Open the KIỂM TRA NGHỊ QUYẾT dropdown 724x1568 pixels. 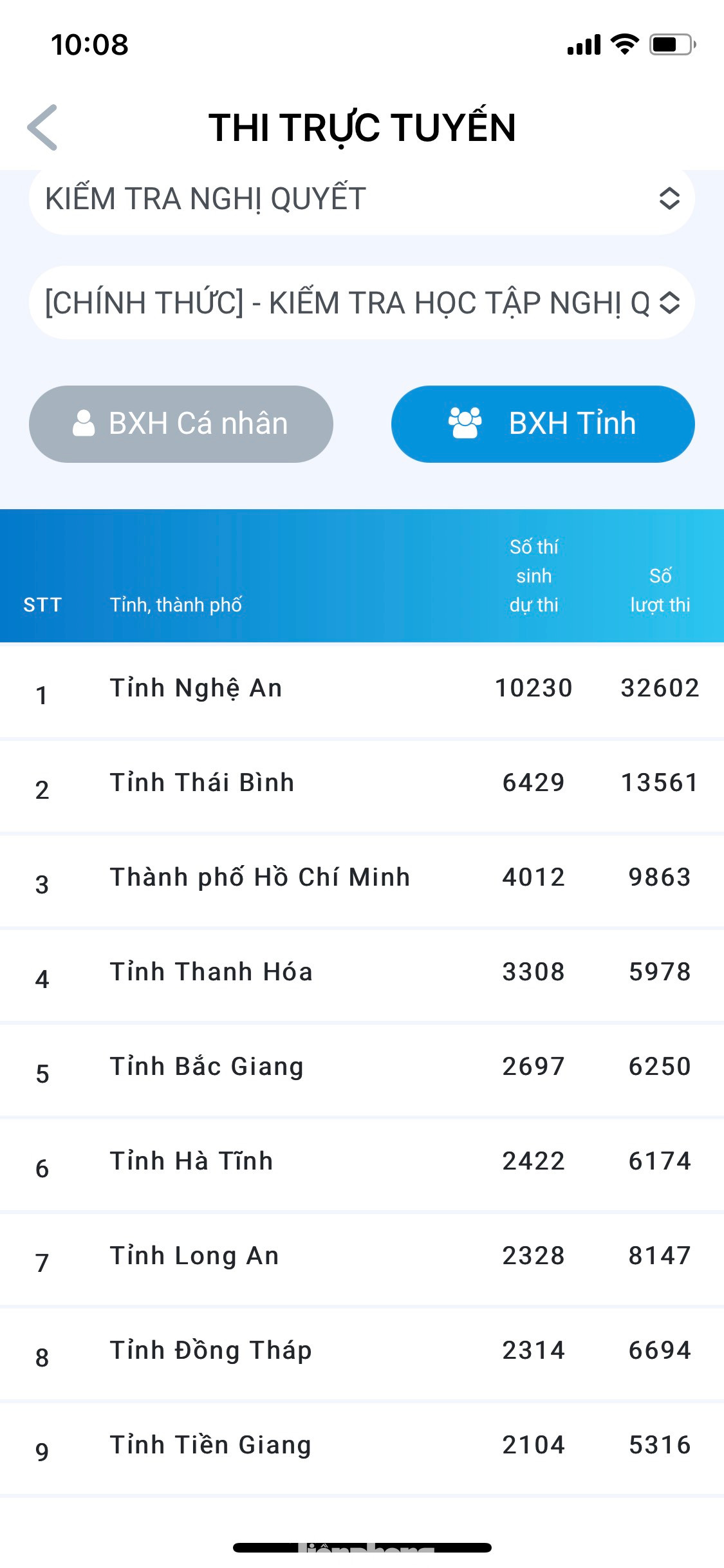pyautogui.click(x=360, y=200)
